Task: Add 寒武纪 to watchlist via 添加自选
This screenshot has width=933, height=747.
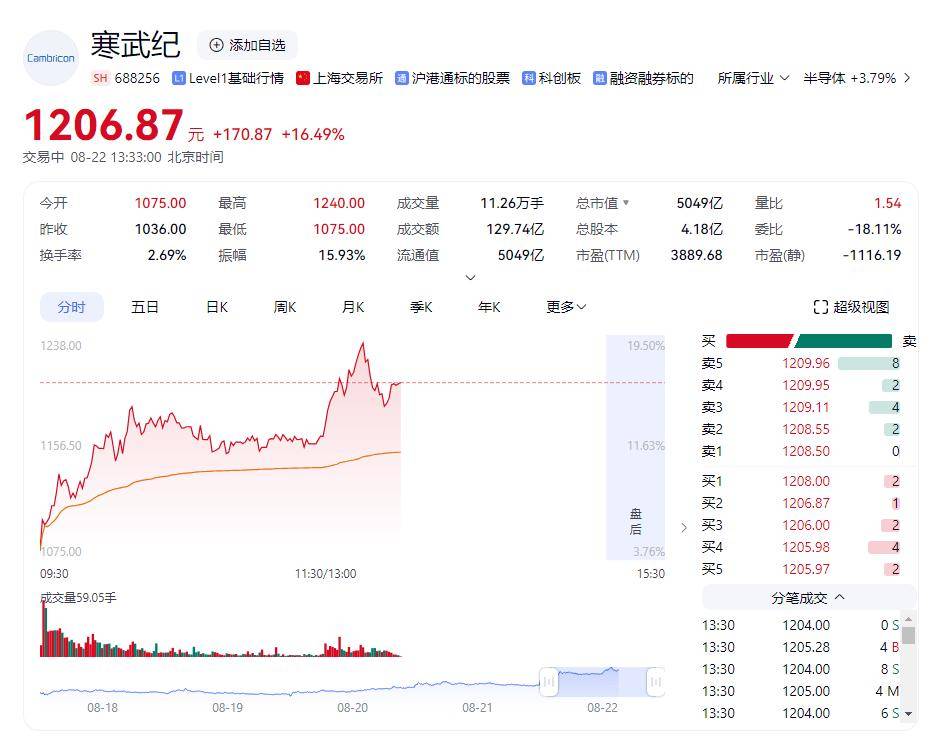Action: pos(247,45)
